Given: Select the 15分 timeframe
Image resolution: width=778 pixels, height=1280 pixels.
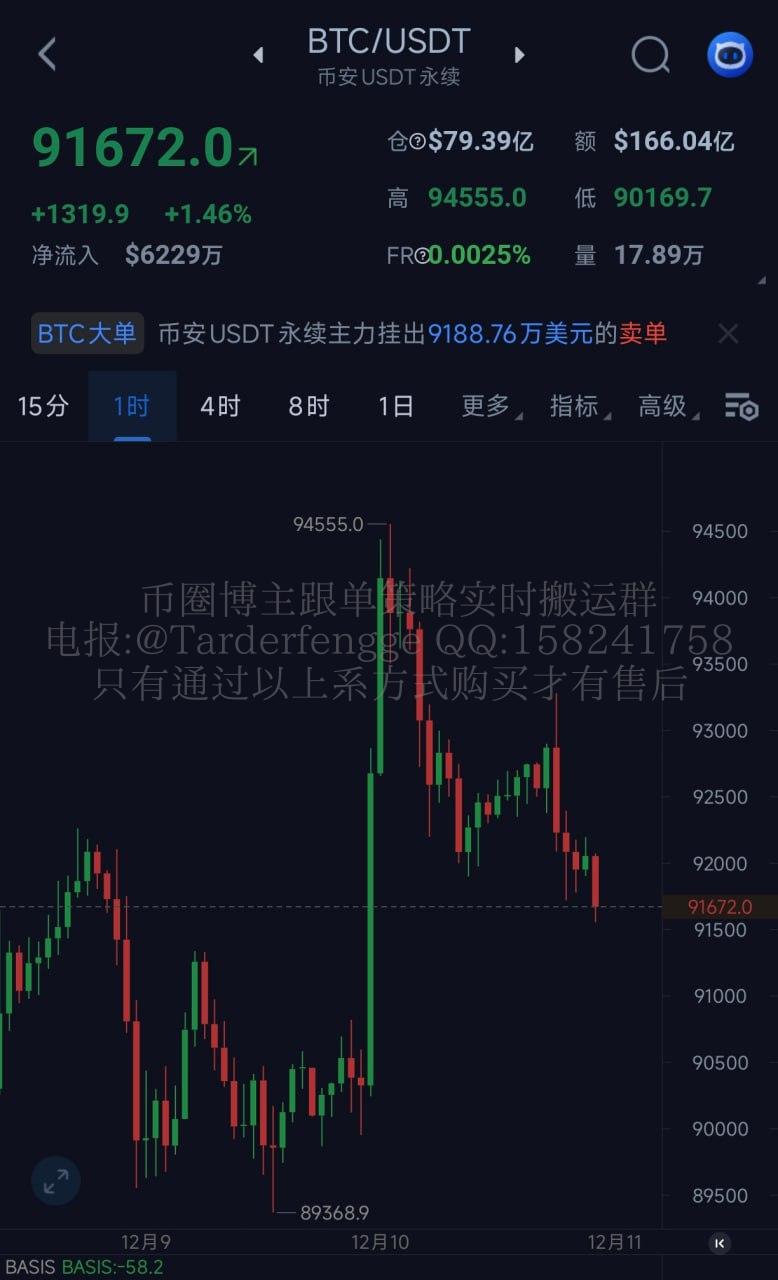Looking at the screenshot, I should pos(43,406).
